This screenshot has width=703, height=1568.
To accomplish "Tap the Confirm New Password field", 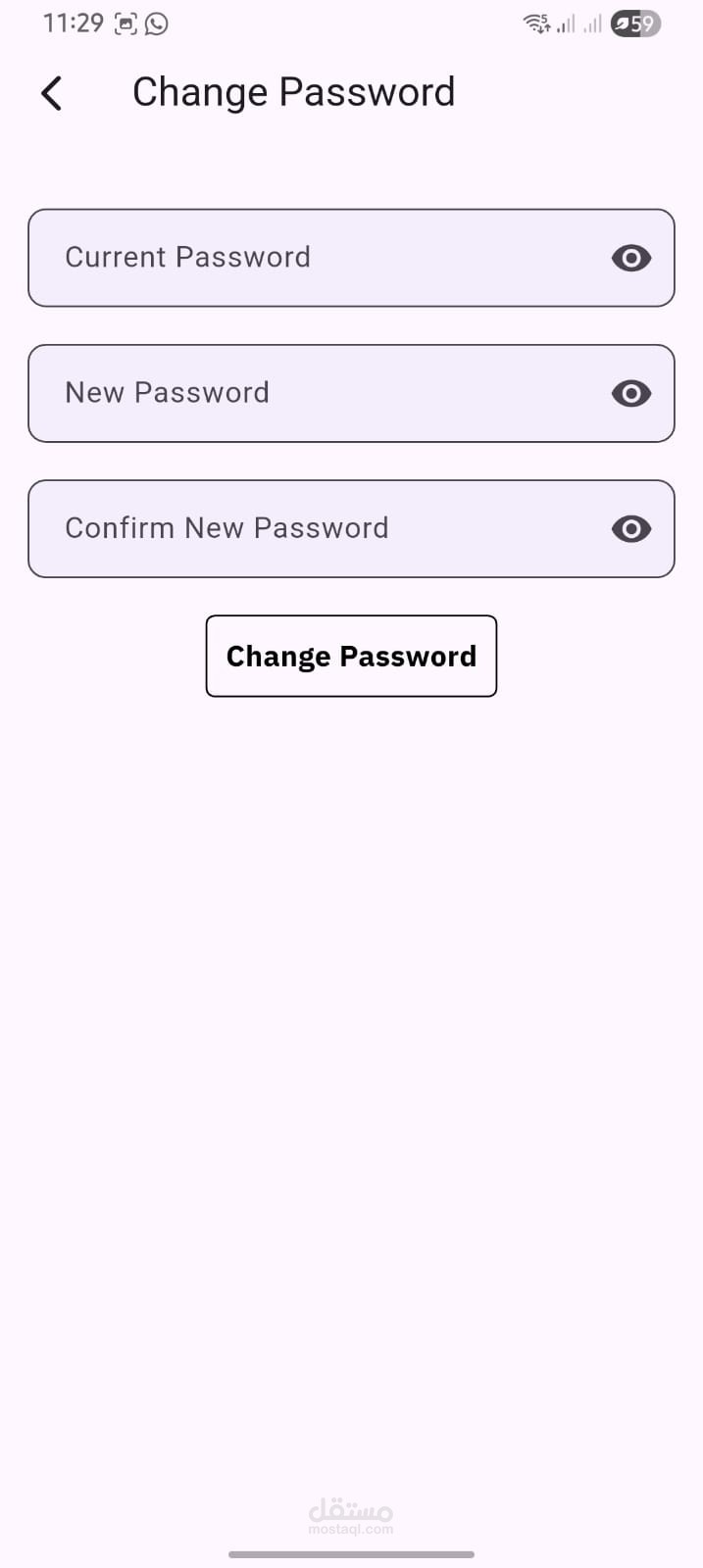I will coord(314,528).
